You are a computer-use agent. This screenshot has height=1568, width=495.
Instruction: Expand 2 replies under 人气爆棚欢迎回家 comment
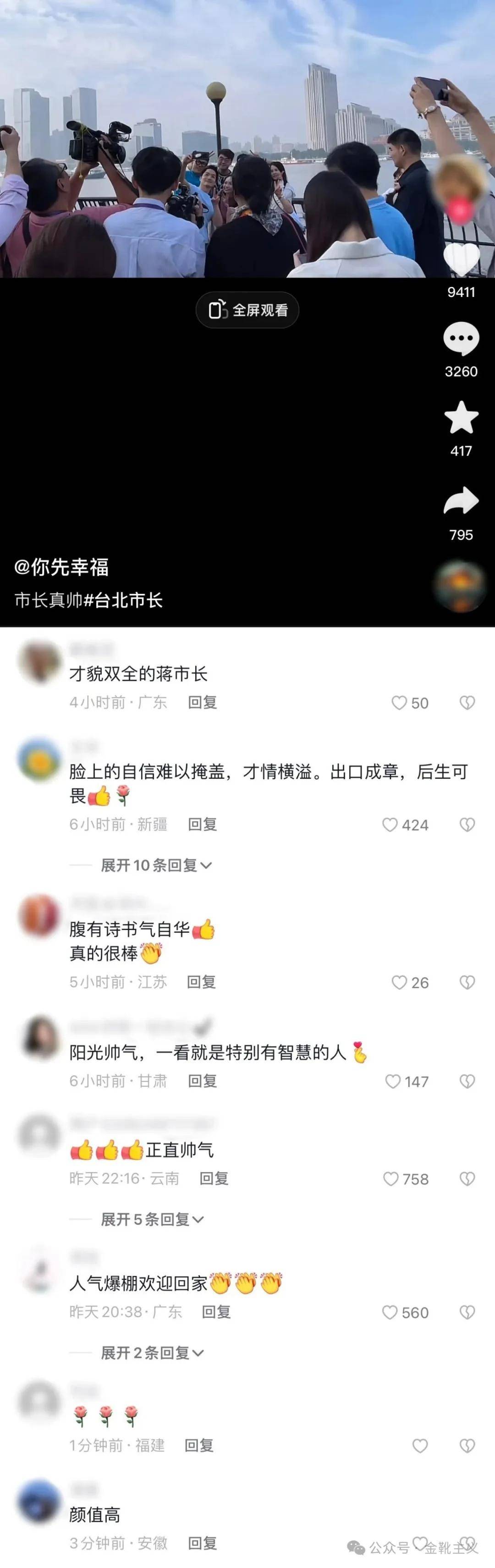click(152, 1353)
